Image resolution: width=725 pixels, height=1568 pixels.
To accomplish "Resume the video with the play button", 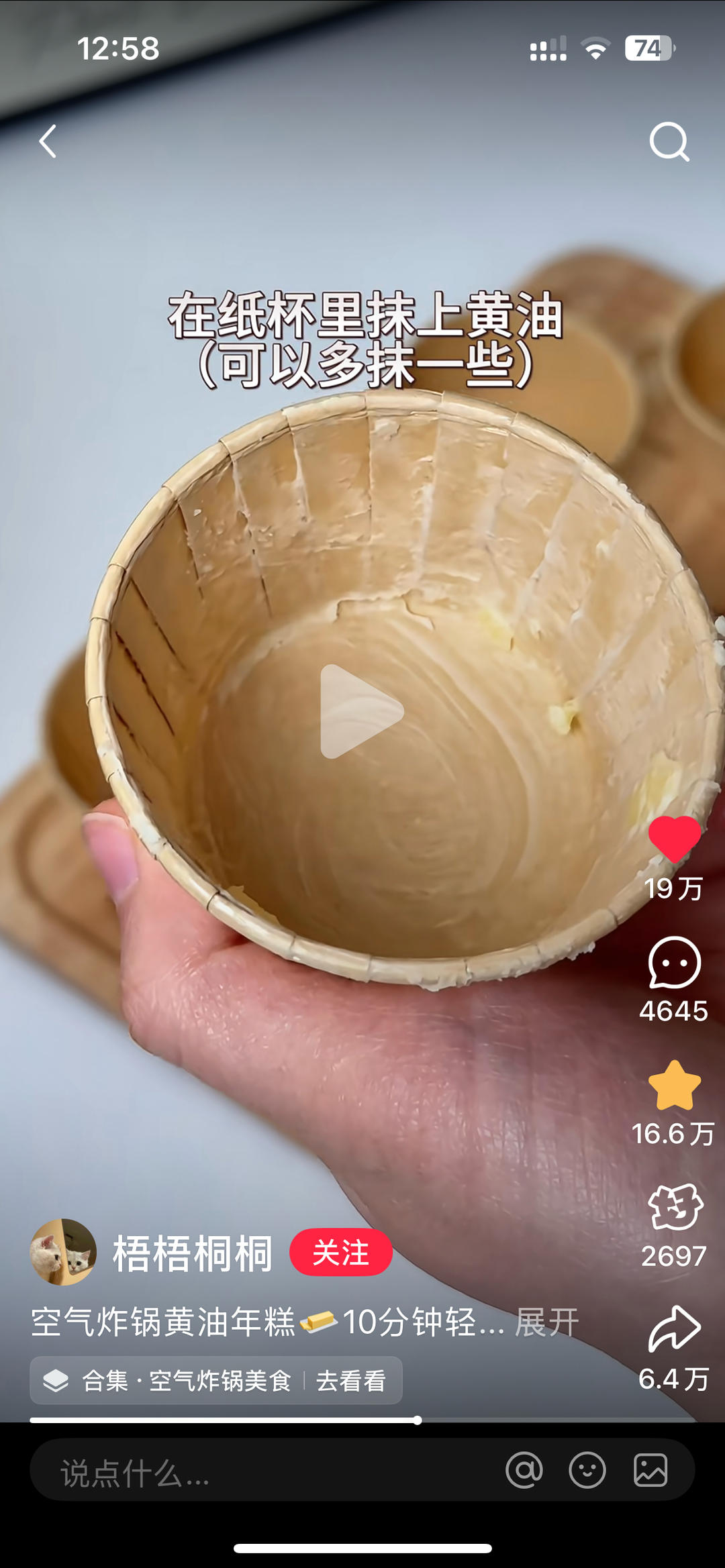I will 361,711.
